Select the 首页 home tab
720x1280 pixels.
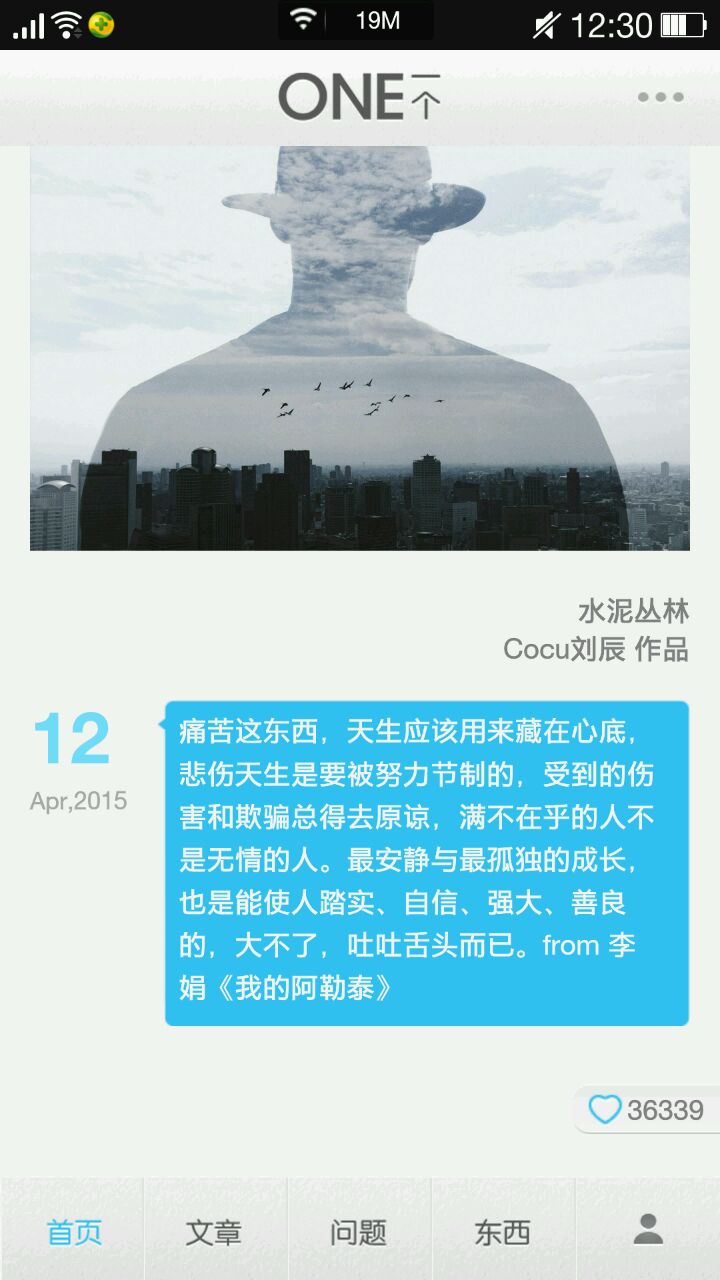tap(74, 1232)
